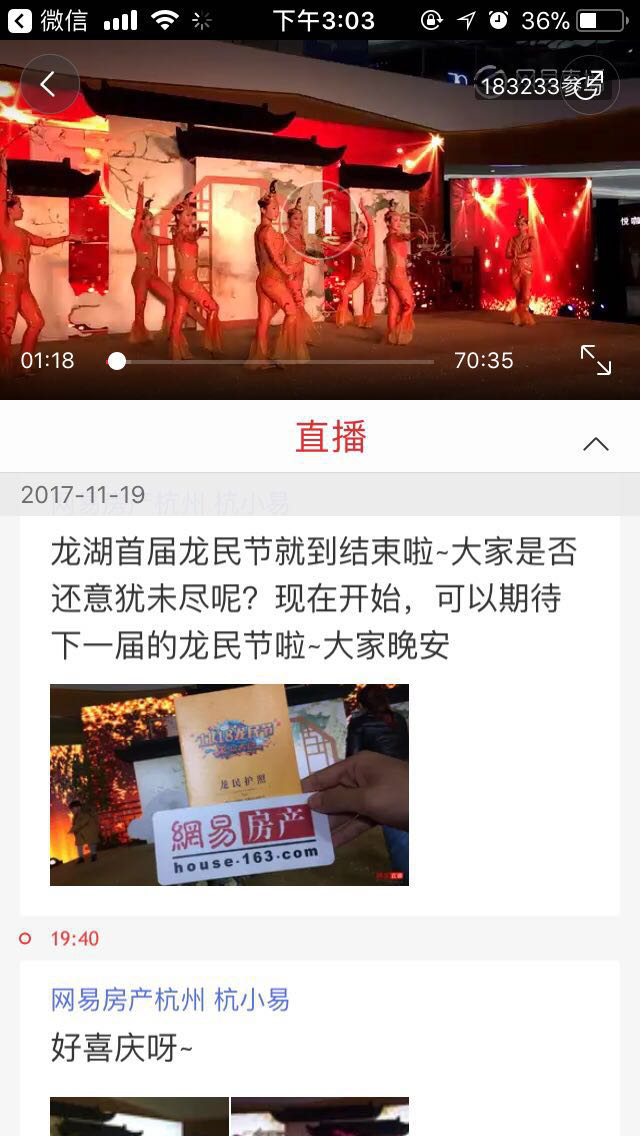Enter fullscreen video mode
This screenshot has width=640, height=1136.
(596, 360)
